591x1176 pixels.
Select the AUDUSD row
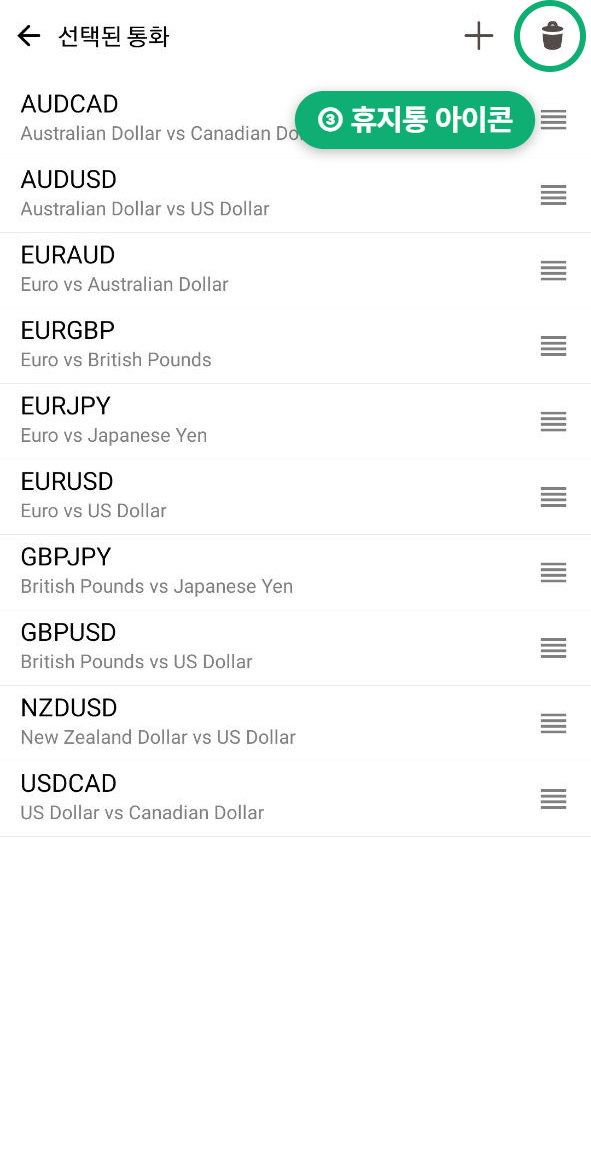tap(296, 195)
